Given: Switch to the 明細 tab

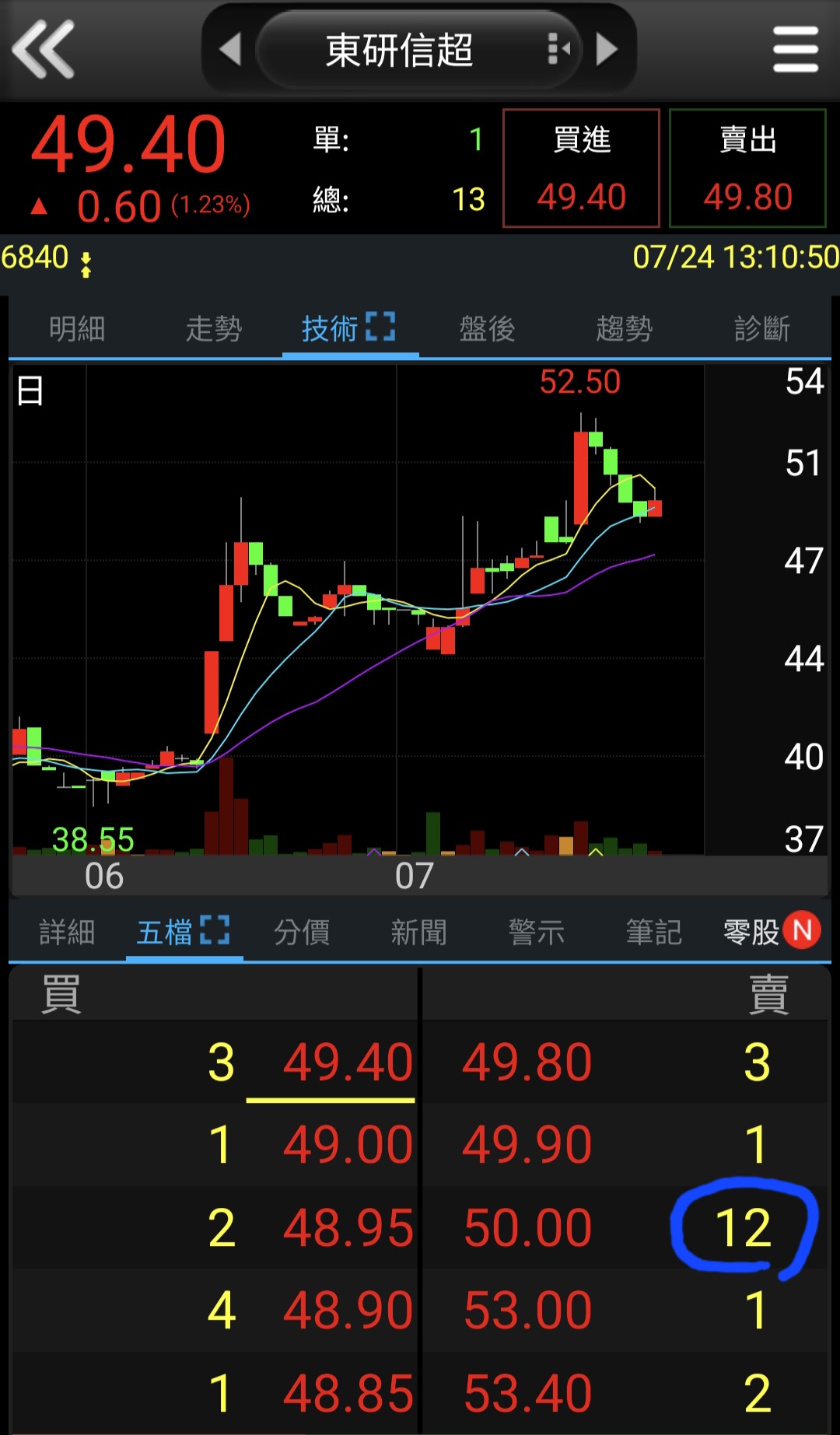Looking at the screenshot, I should pos(77,329).
